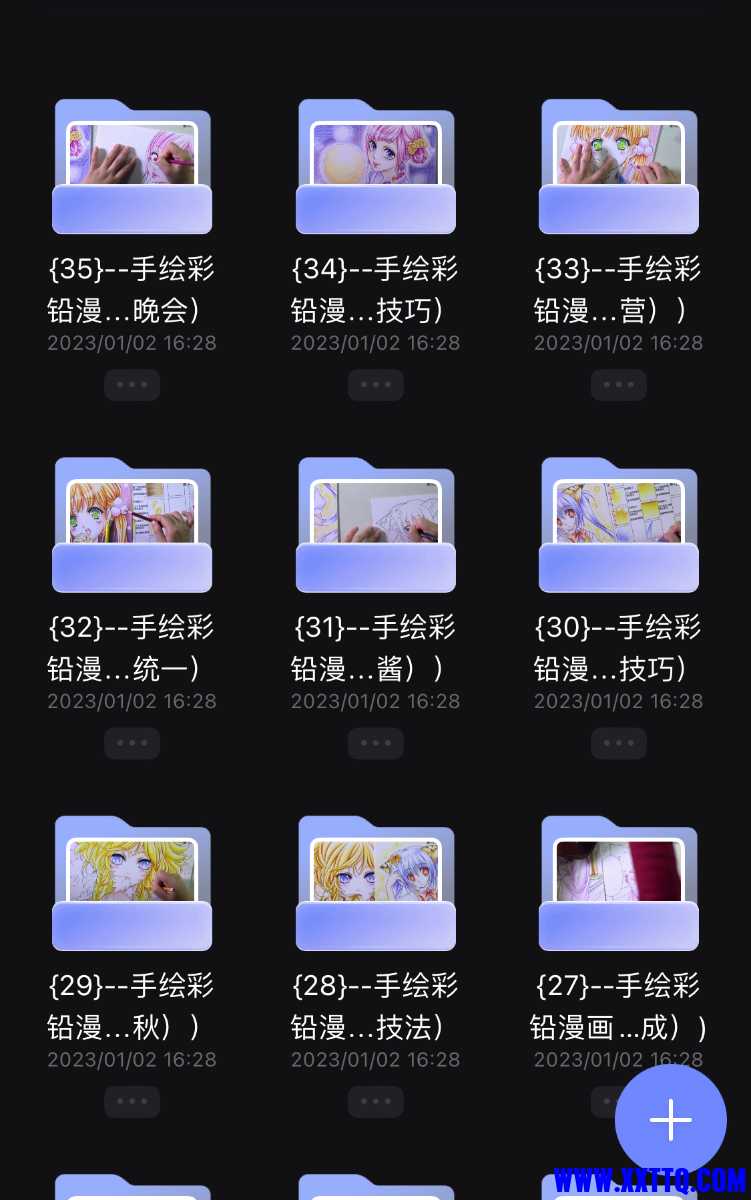Show more options for folder {34}

click(375, 385)
